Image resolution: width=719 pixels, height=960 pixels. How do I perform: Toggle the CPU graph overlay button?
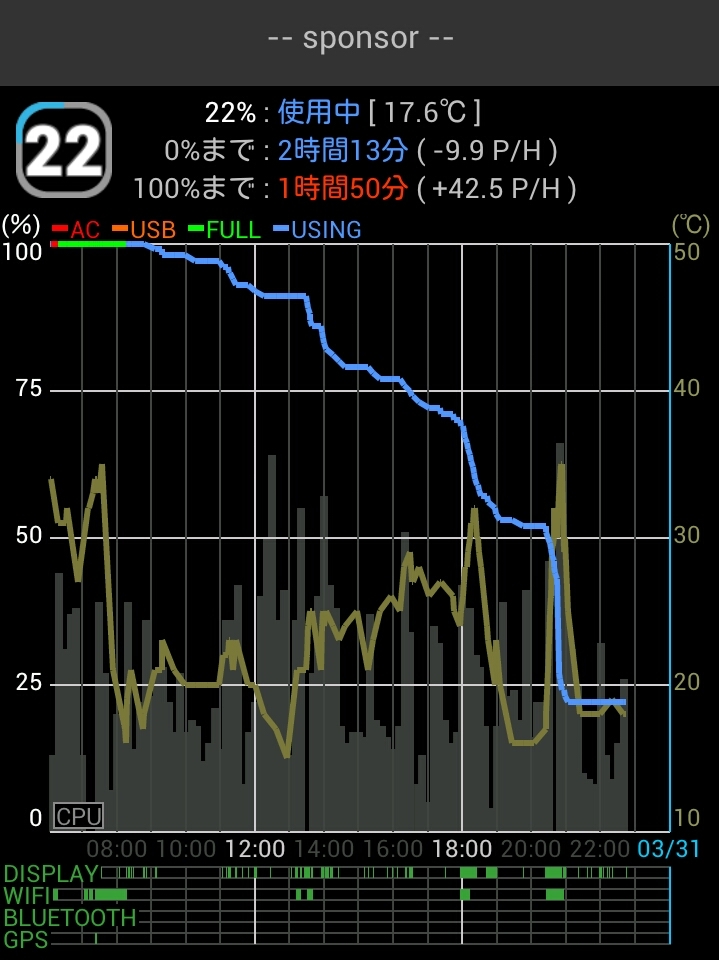[x=78, y=816]
